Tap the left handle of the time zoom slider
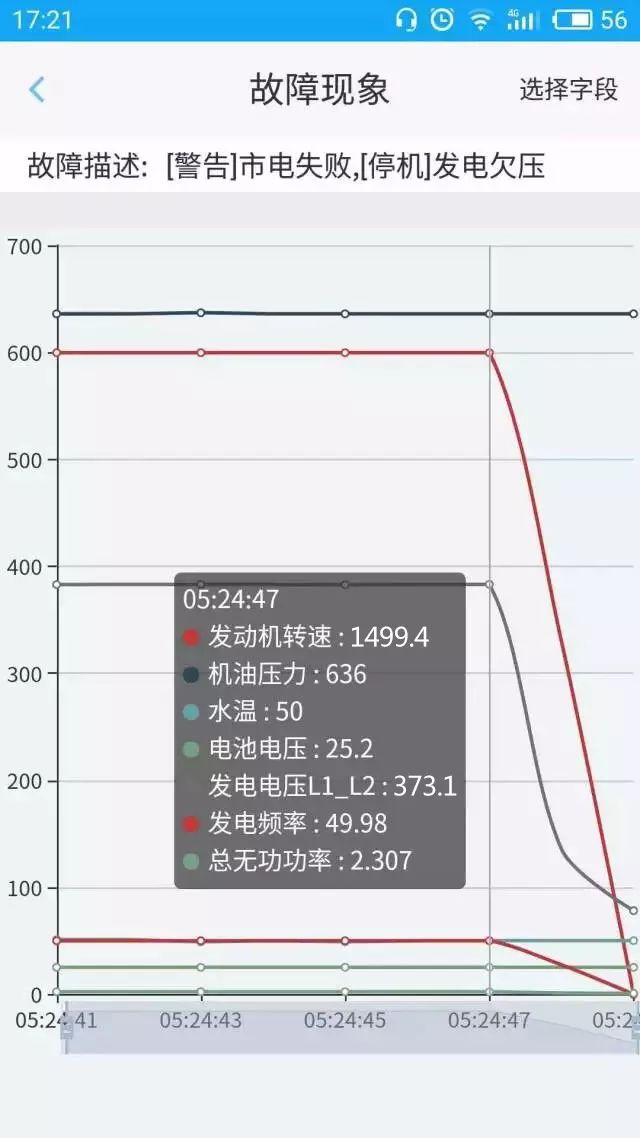The height and width of the screenshot is (1138, 640). click(x=65, y=1028)
